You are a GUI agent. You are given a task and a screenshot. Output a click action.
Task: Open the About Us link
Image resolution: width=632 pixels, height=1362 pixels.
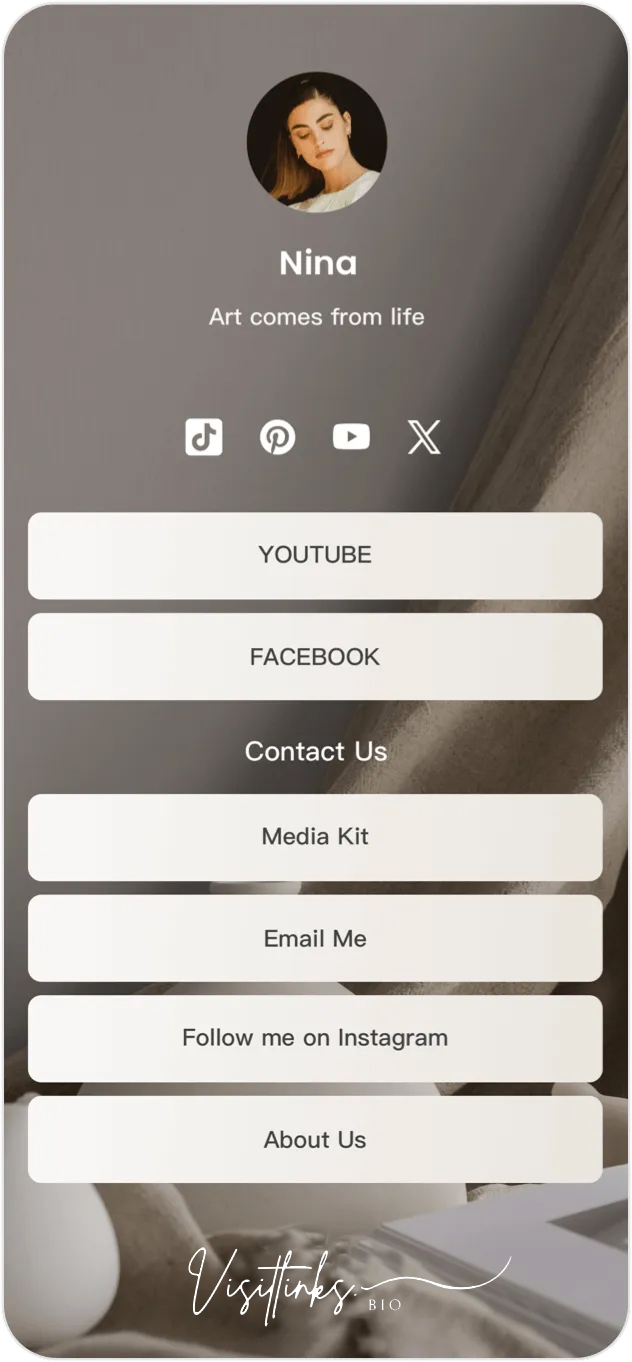[x=315, y=1139]
